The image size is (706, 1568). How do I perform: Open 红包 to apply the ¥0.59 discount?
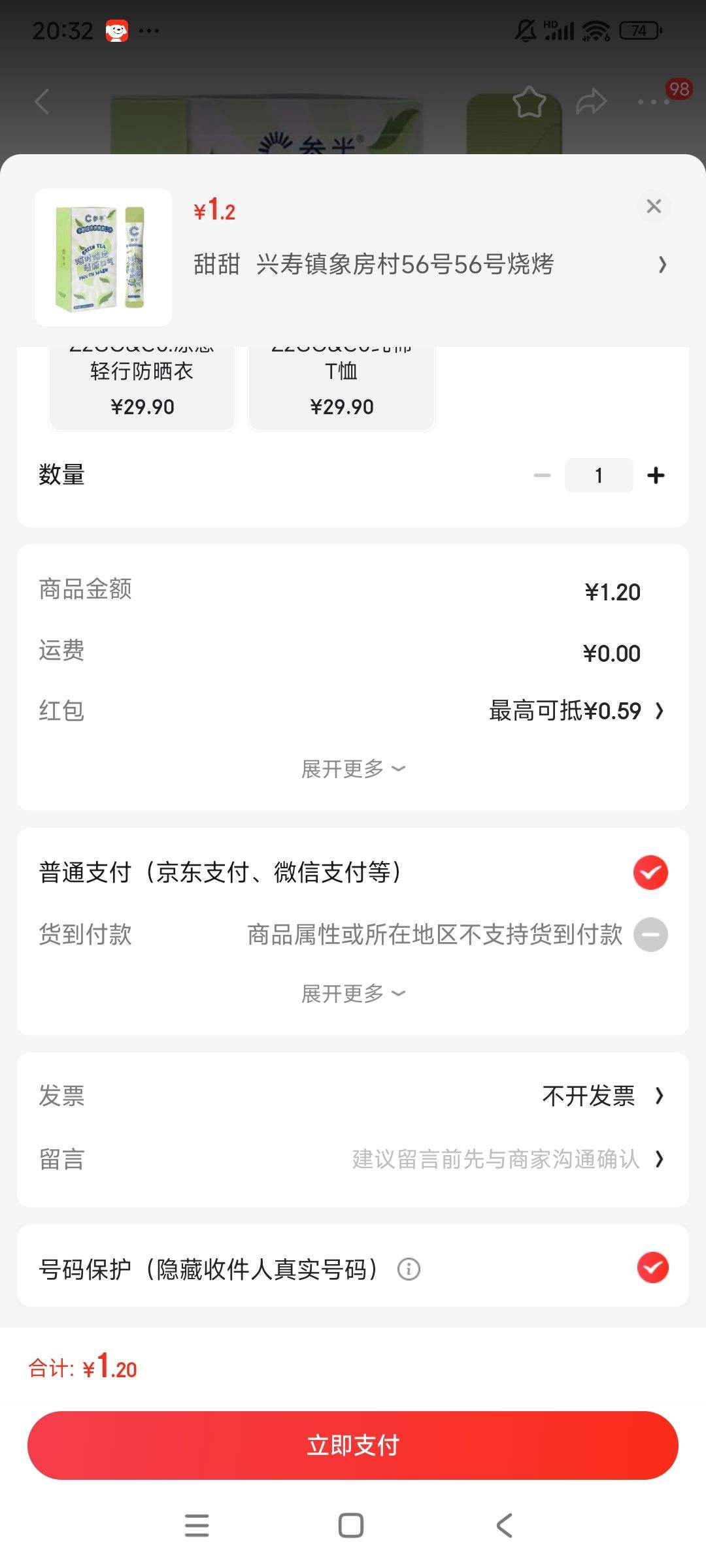[574, 712]
